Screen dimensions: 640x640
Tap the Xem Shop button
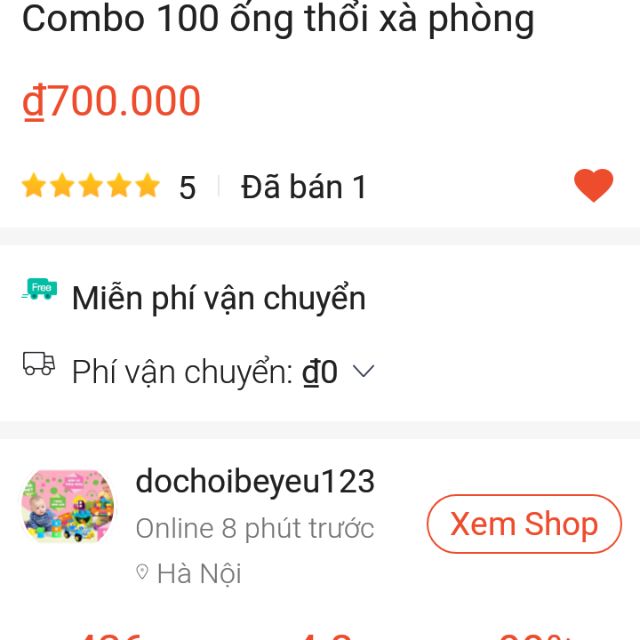coord(524,524)
